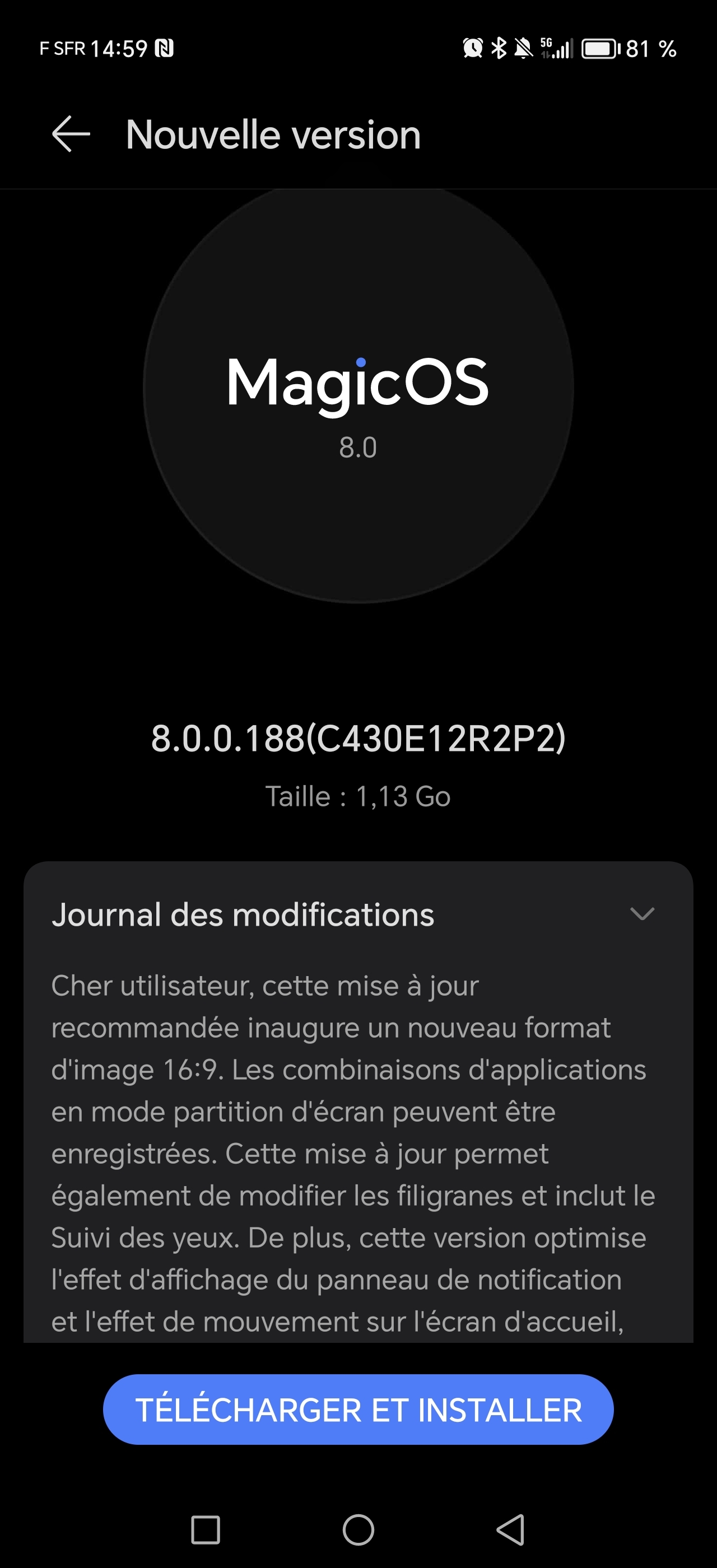This screenshot has width=717, height=1568.
Task: Expand the Journal des modifications chevron
Action: pos(642,914)
